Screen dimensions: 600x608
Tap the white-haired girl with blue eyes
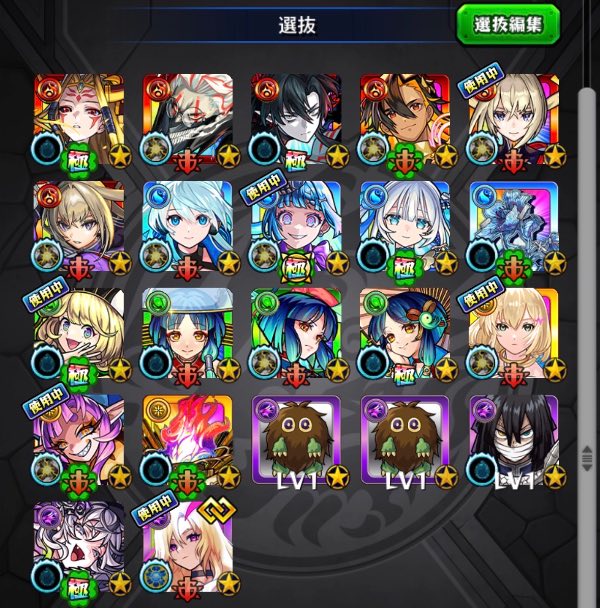tap(404, 225)
